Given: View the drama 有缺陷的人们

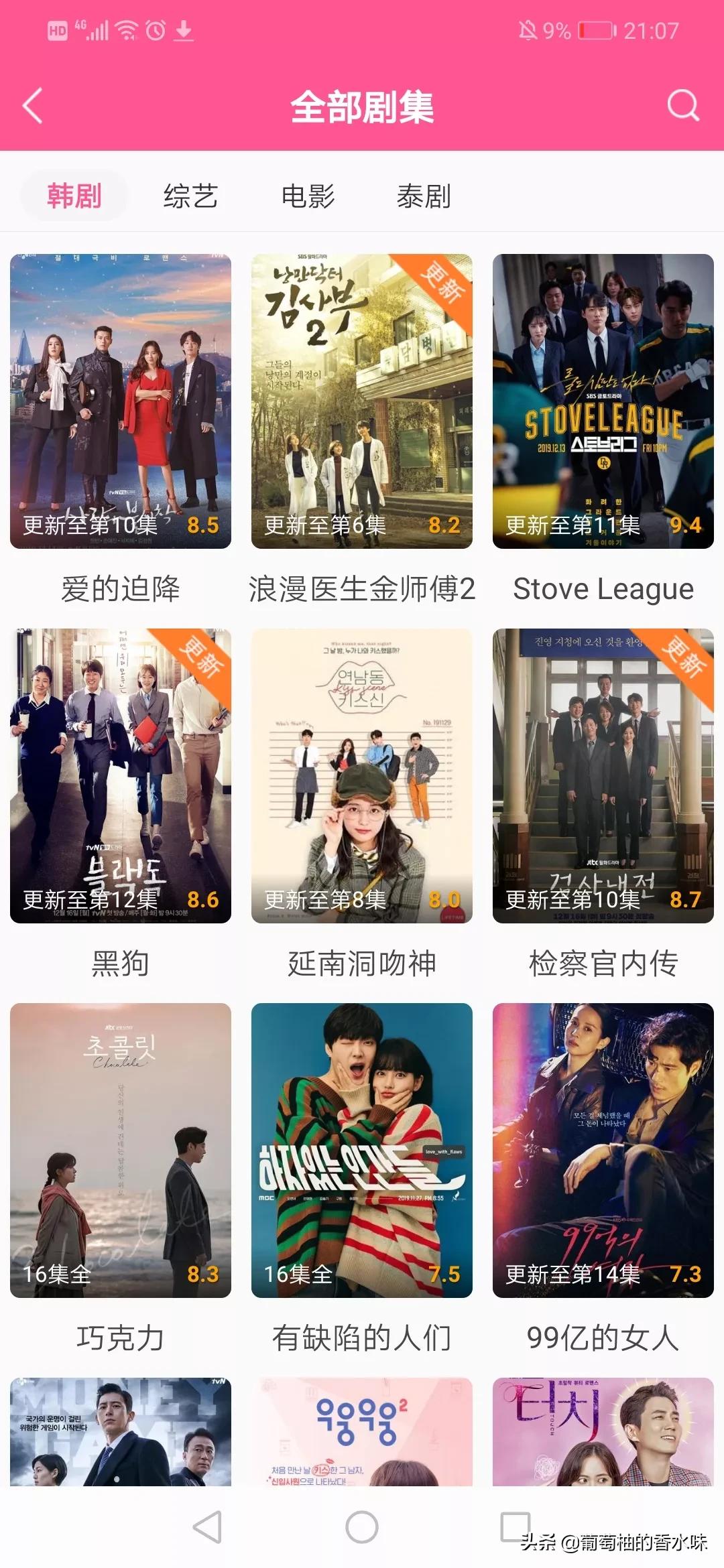Looking at the screenshot, I should click(x=362, y=1150).
